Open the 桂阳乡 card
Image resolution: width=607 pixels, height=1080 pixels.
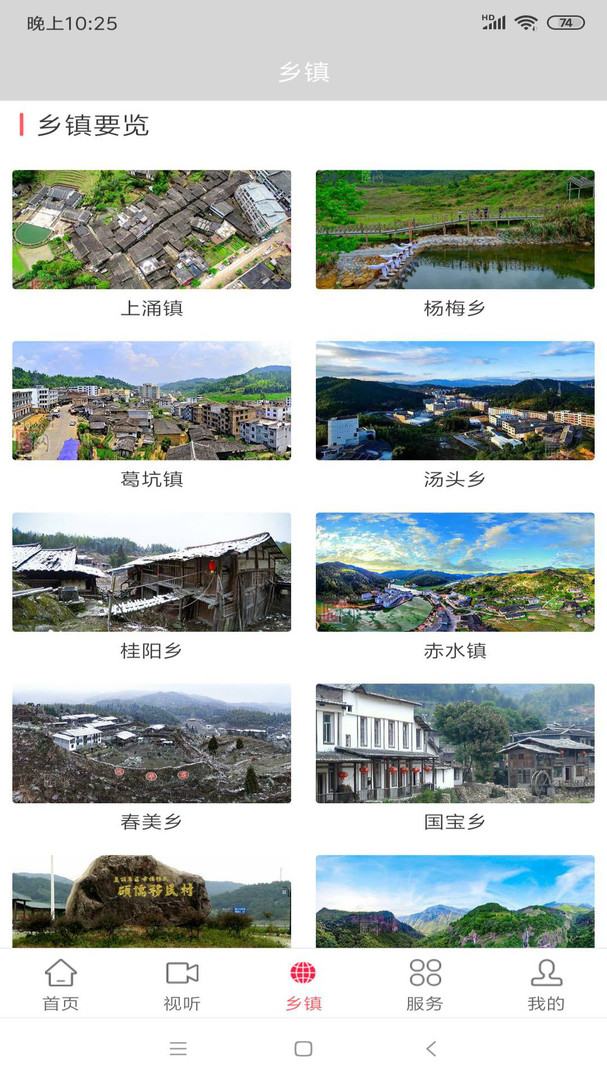pos(152,586)
